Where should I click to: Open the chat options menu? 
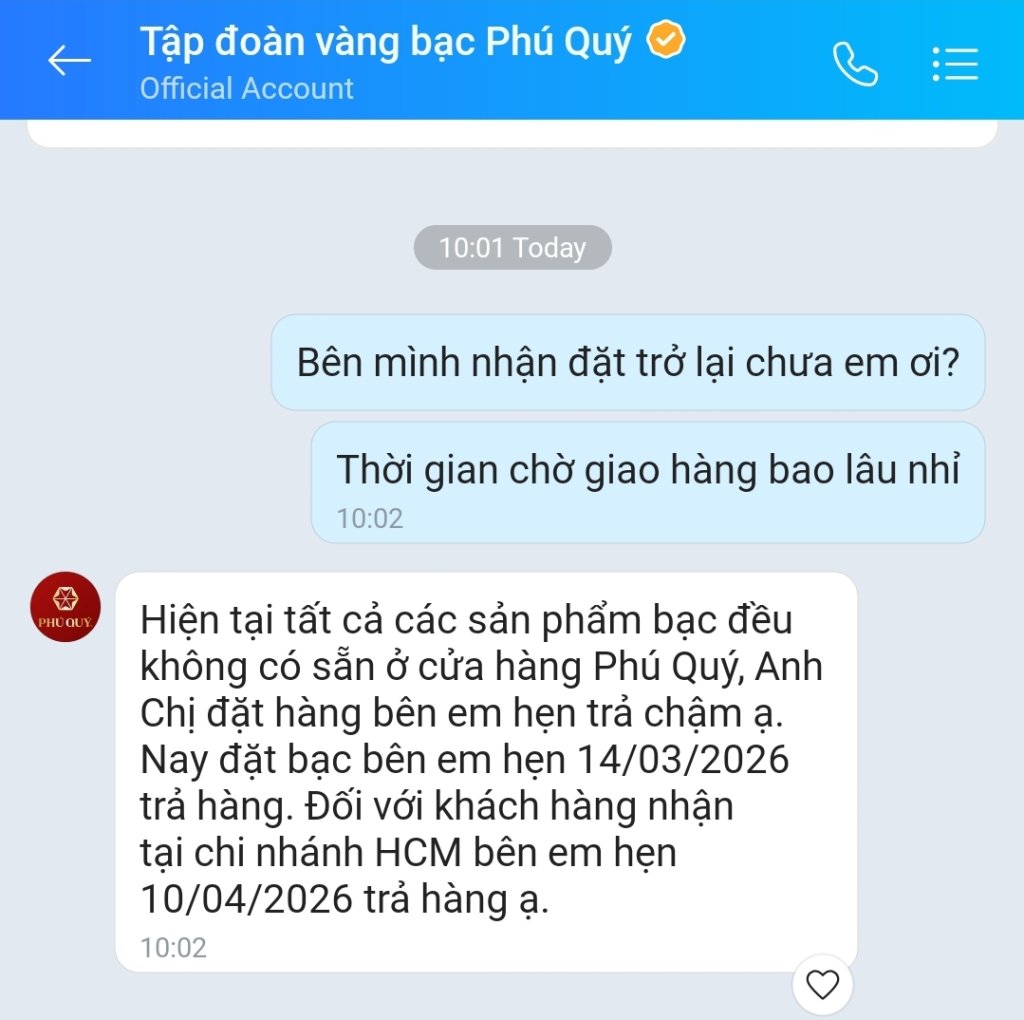tap(954, 64)
